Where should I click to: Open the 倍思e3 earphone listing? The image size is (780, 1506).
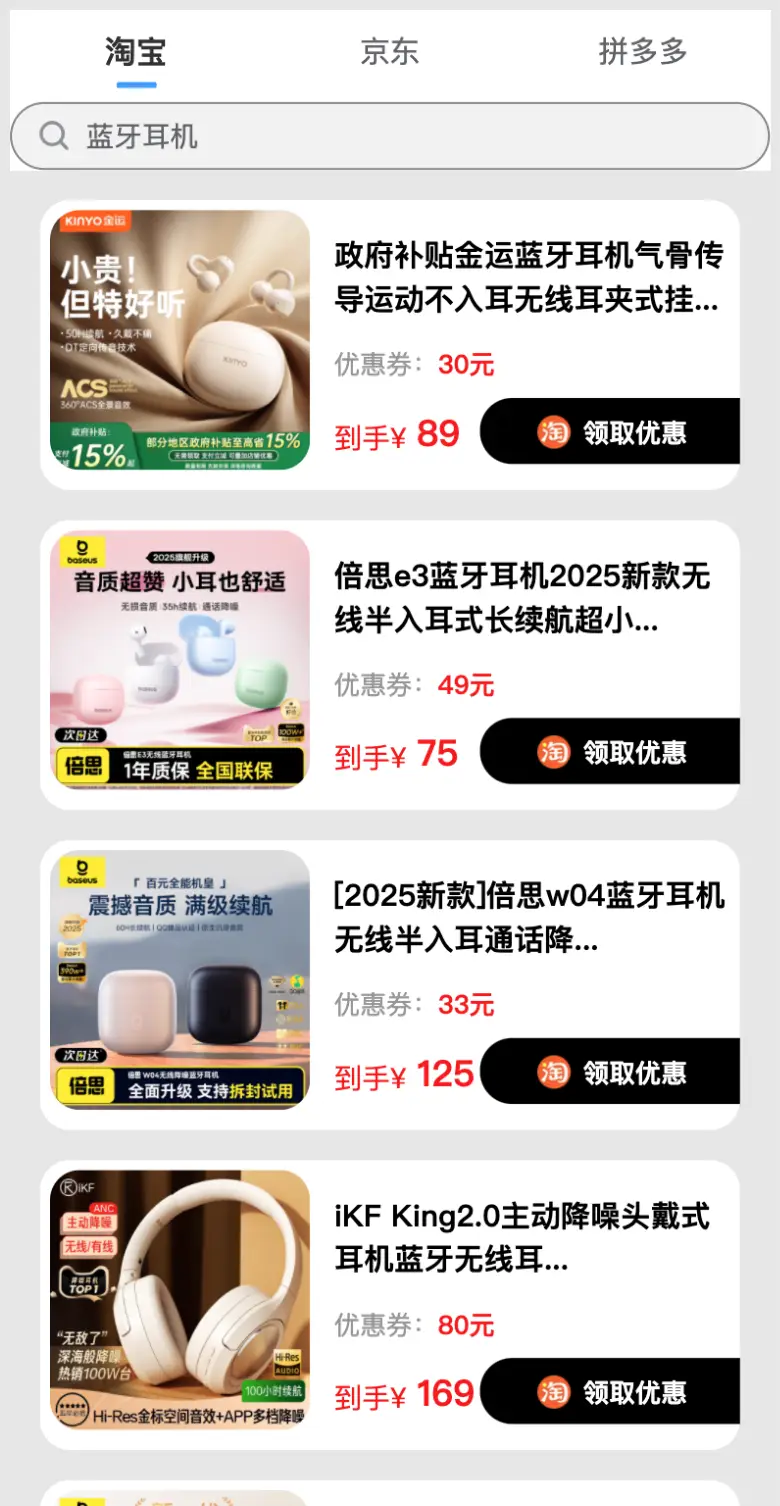[x=522, y=598]
